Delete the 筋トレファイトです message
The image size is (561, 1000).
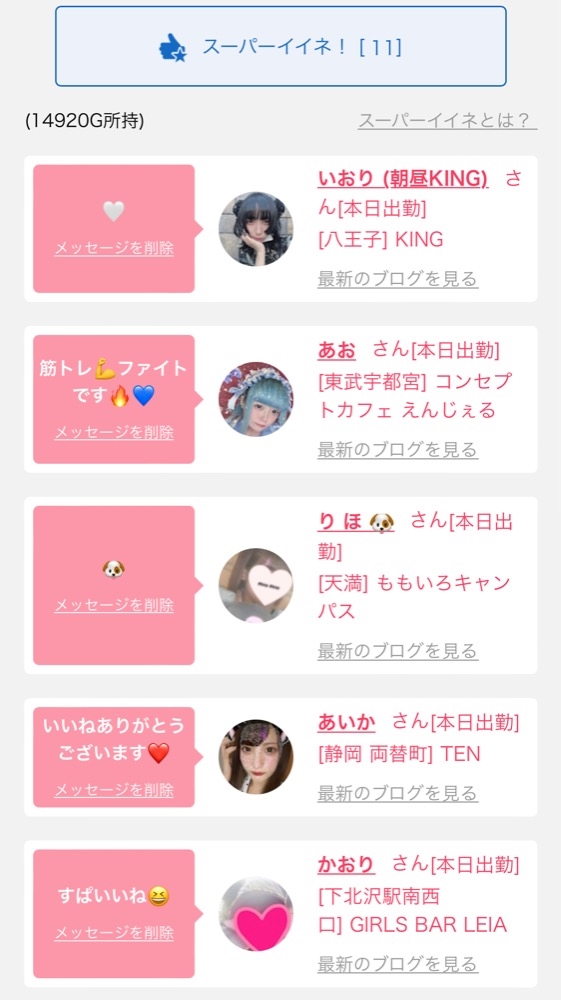point(113,432)
